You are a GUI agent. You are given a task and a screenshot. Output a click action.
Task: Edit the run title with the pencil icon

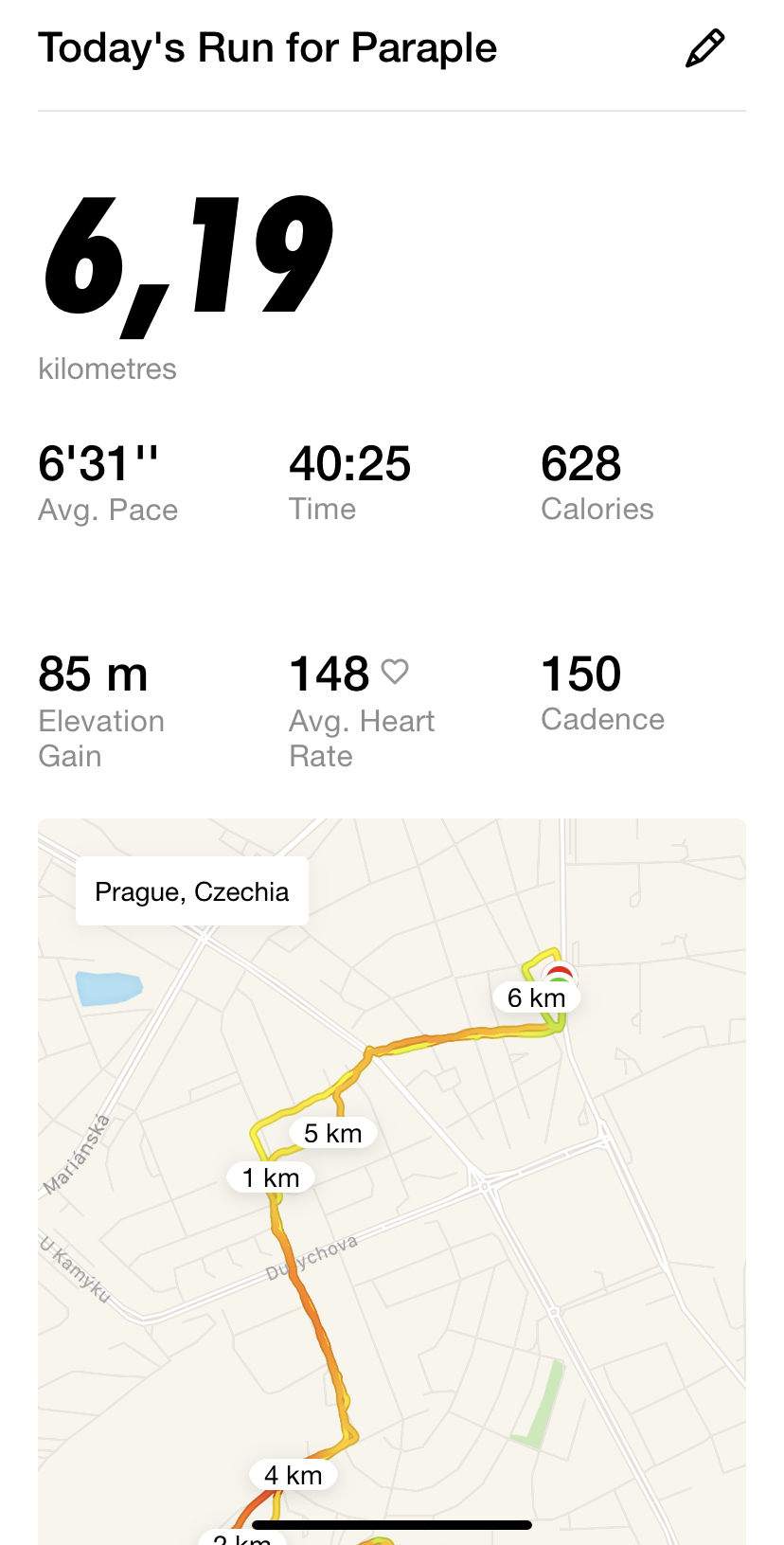click(x=704, y=48)
